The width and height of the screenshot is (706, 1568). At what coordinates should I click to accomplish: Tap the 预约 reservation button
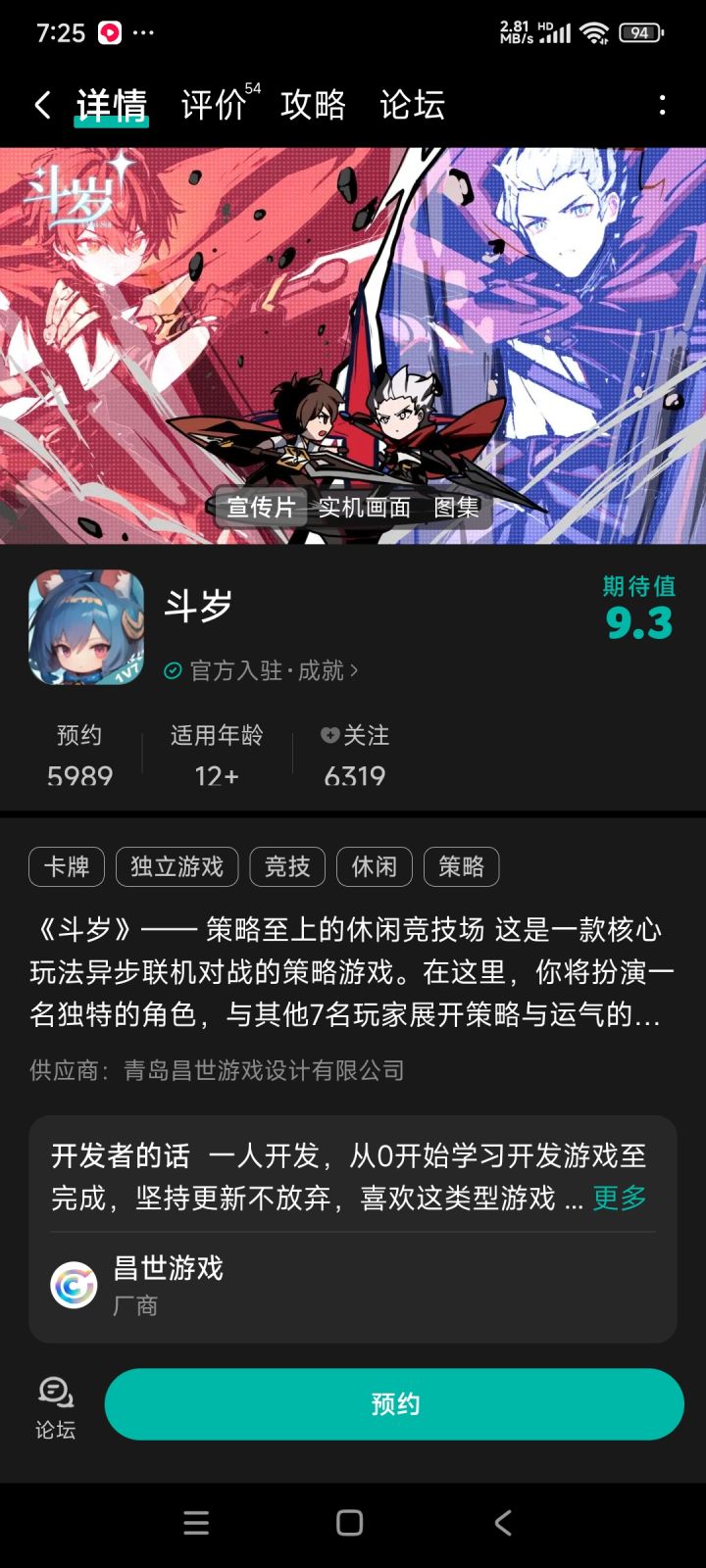[x=394, y=1403]
